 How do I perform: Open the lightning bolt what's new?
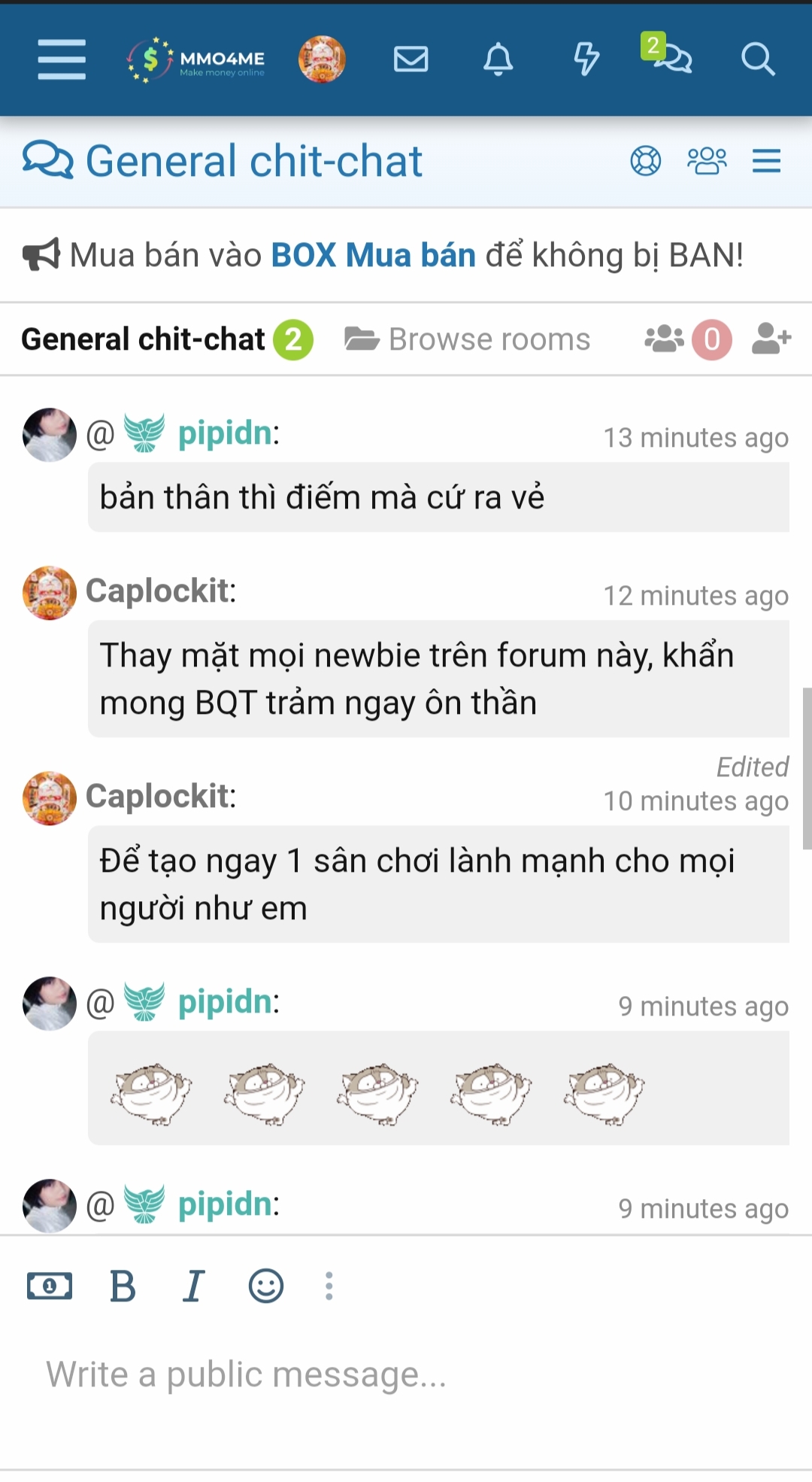(x=586, y=59)
